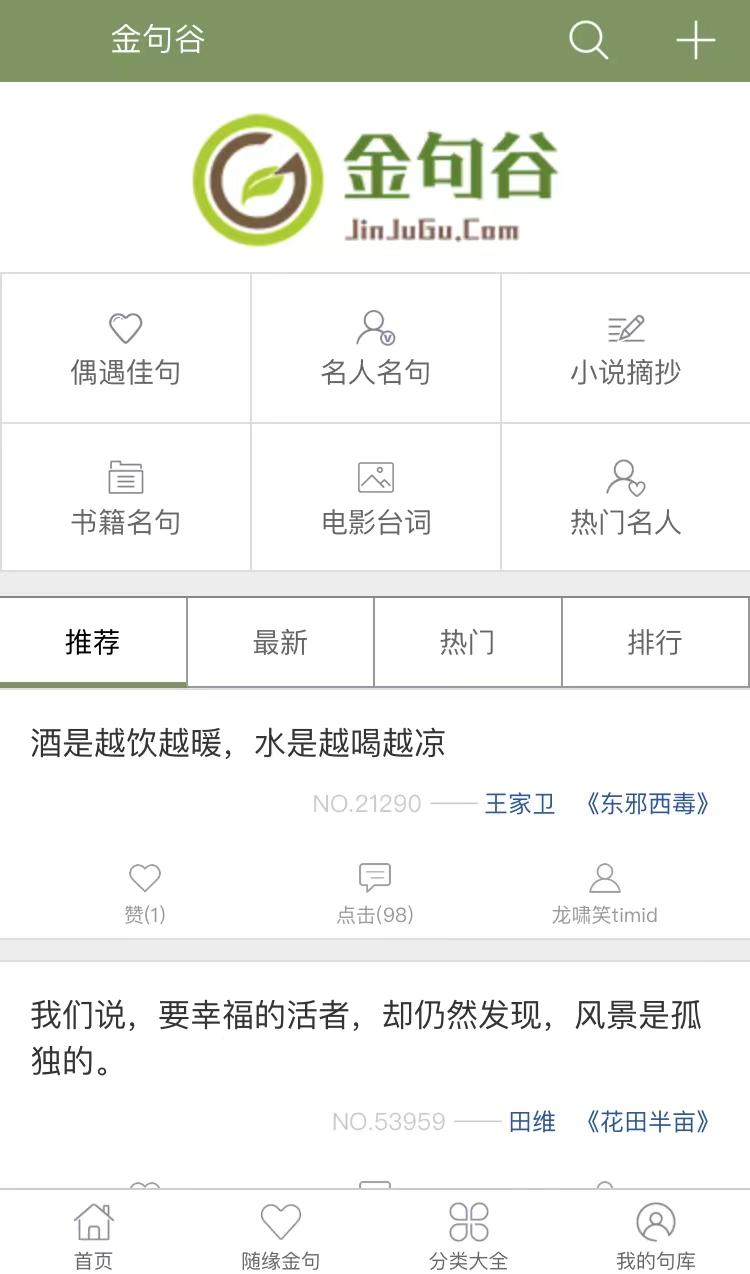Open the 排行 tab
Screen dimensions: 750x1274
click(x=656, y=643)
